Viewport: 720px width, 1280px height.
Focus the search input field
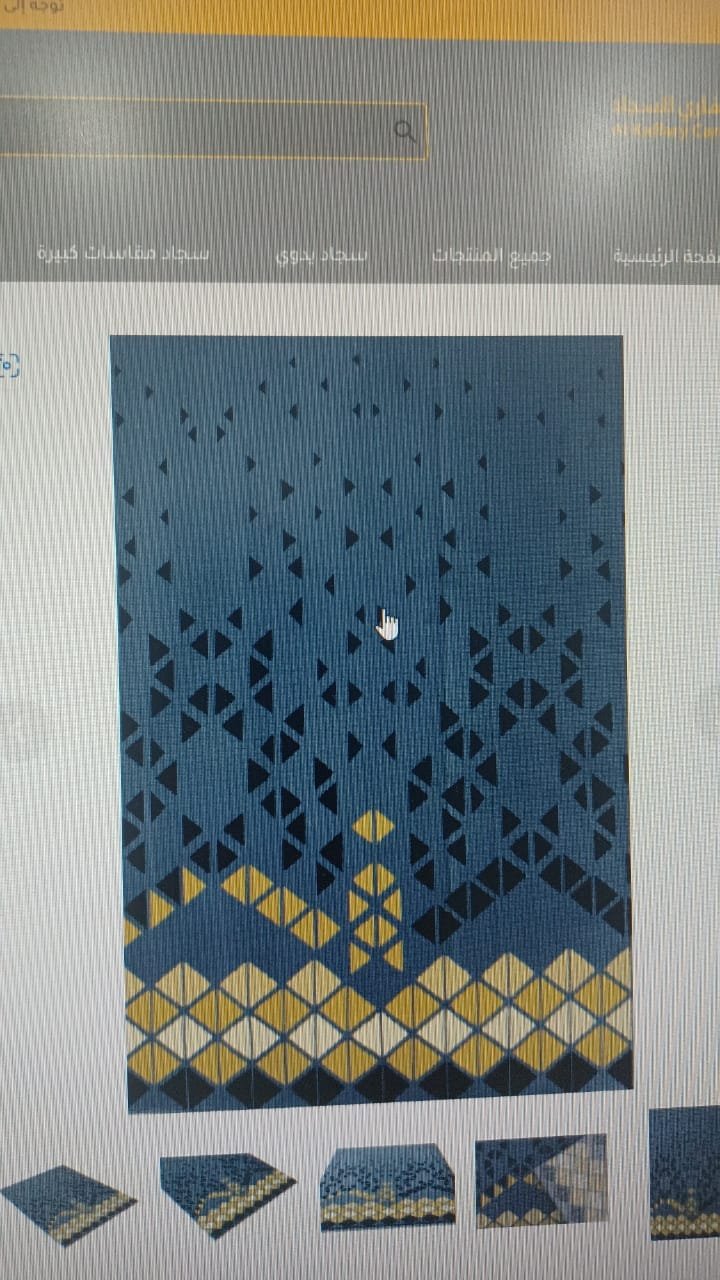click(x=200, y=130)
